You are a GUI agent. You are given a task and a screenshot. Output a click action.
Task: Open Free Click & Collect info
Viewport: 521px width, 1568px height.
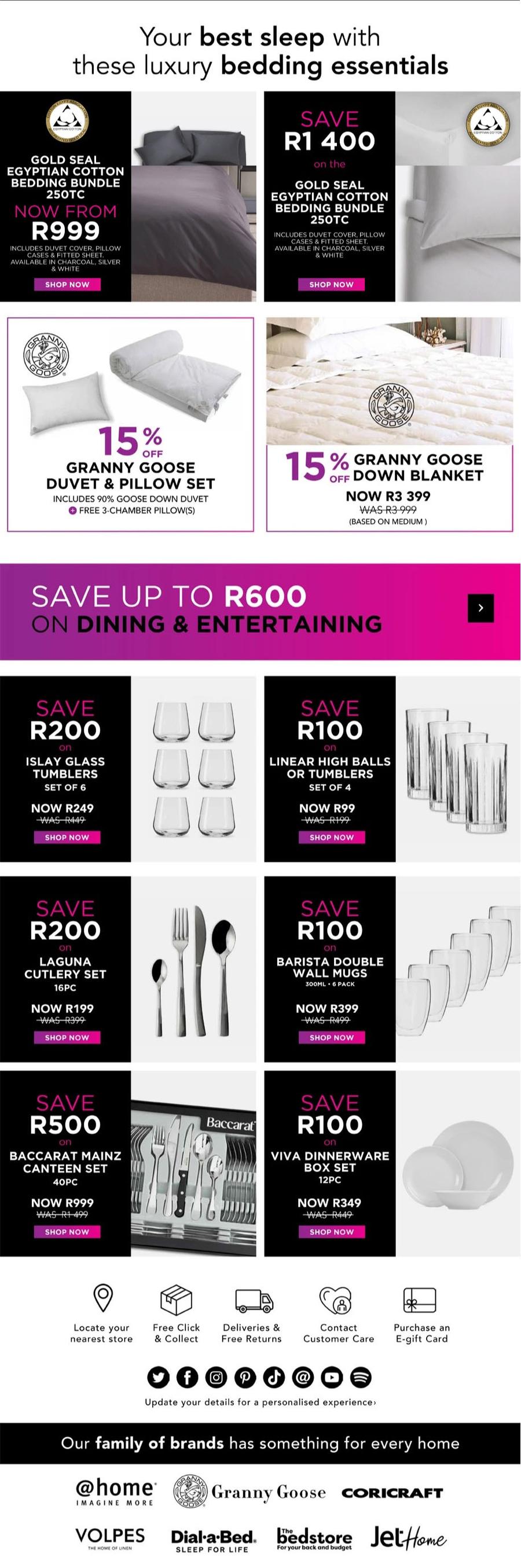click(x=176, y=1315)
